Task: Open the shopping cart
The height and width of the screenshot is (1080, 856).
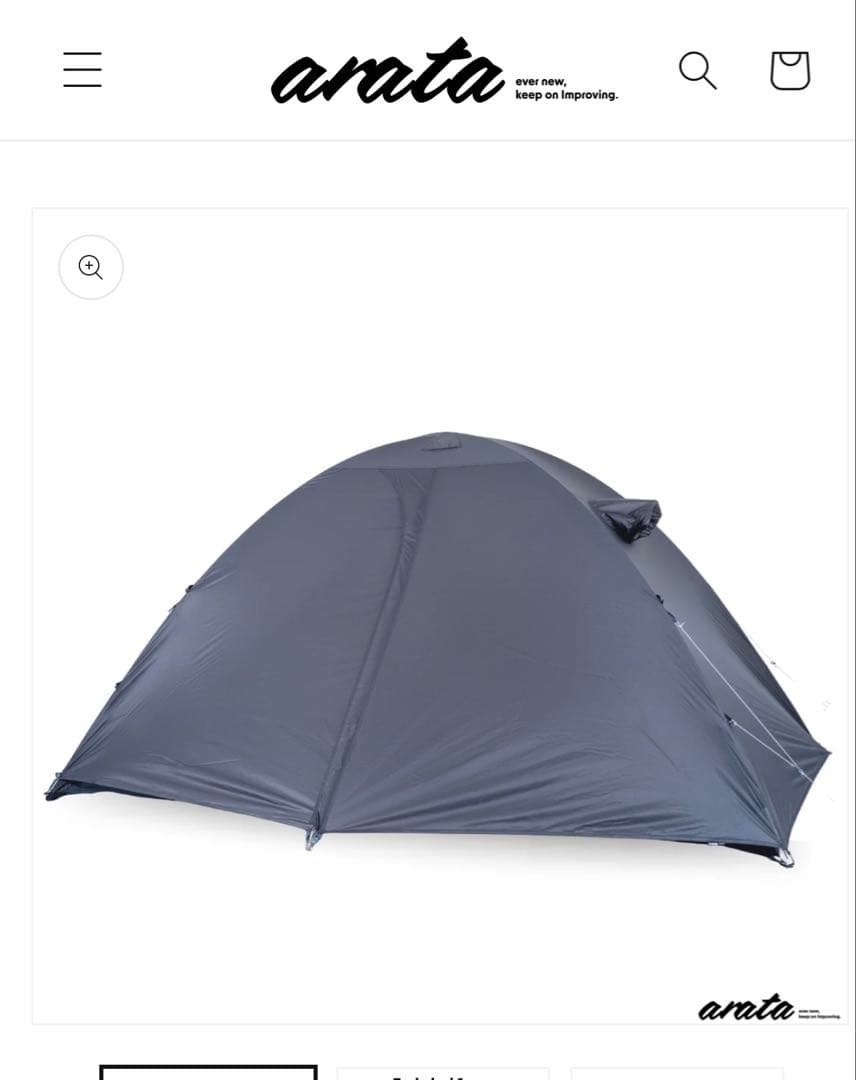Action: [x=789, y=71]
